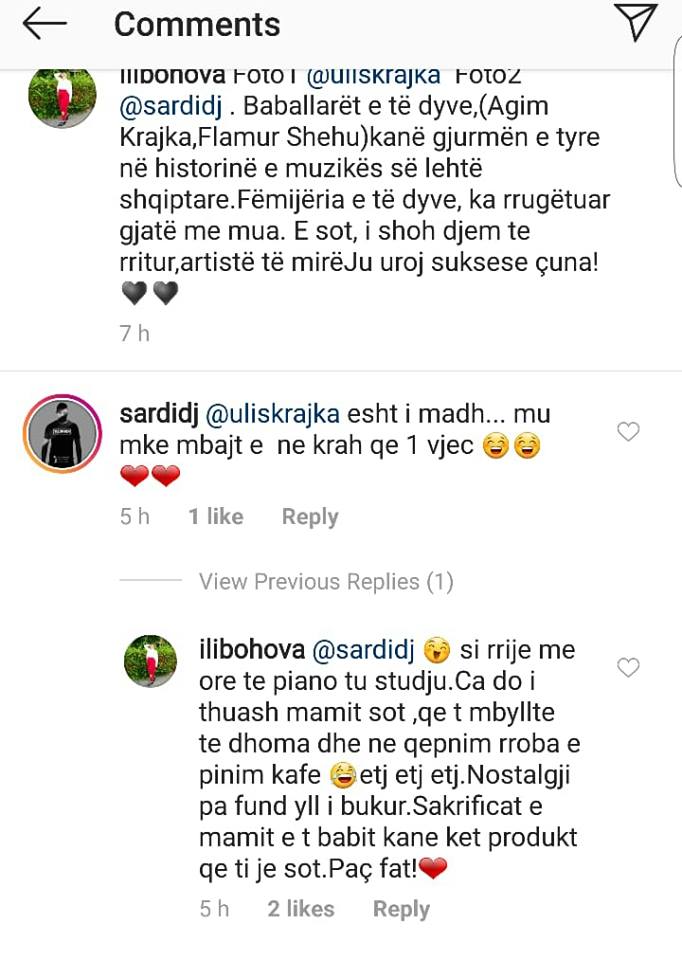Open the @sardidj mention in ilibohova's reply
Viewport: 682px width, 960px height.
364,651
